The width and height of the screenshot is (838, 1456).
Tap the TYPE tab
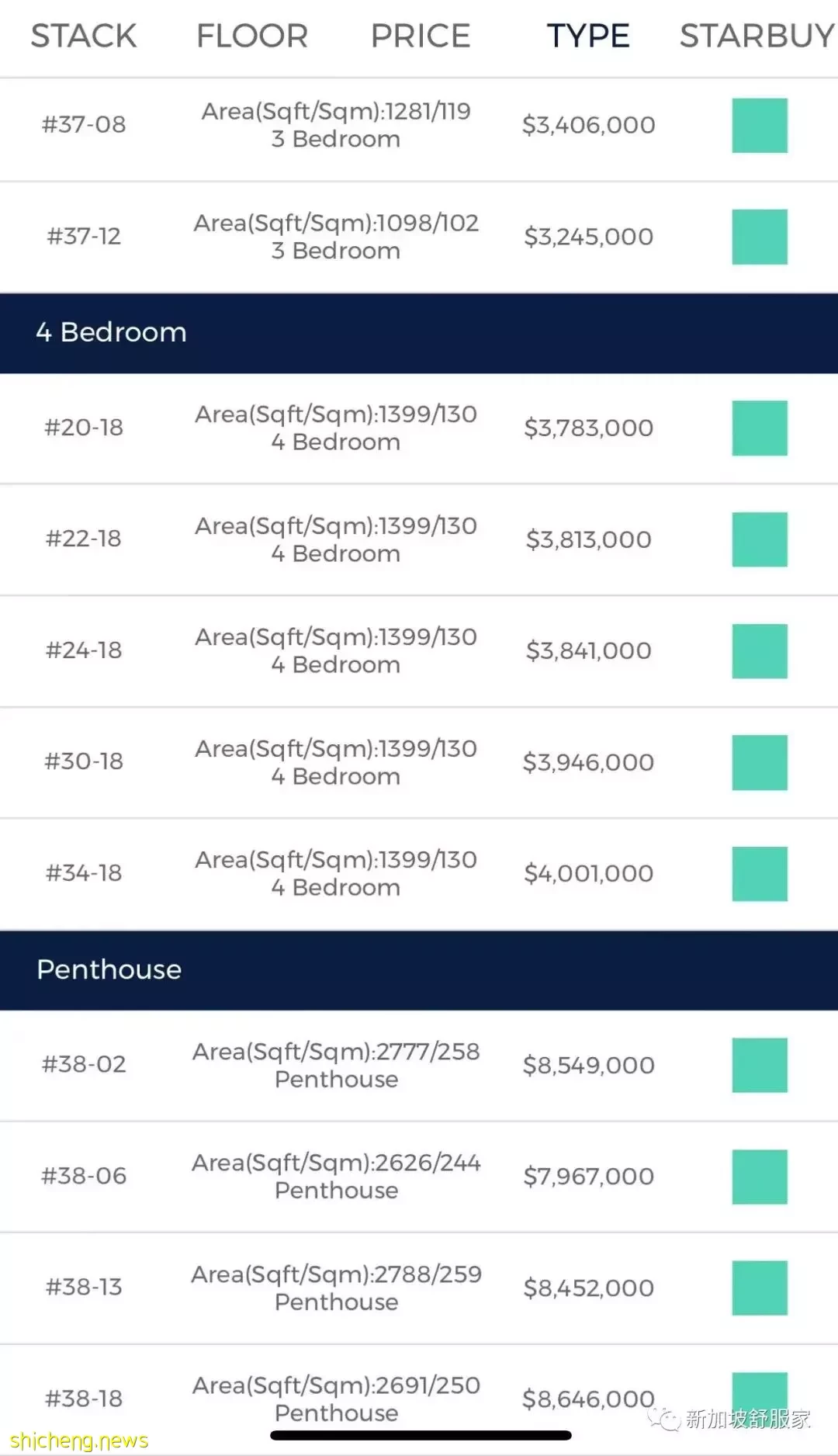(x=588, y=36)
